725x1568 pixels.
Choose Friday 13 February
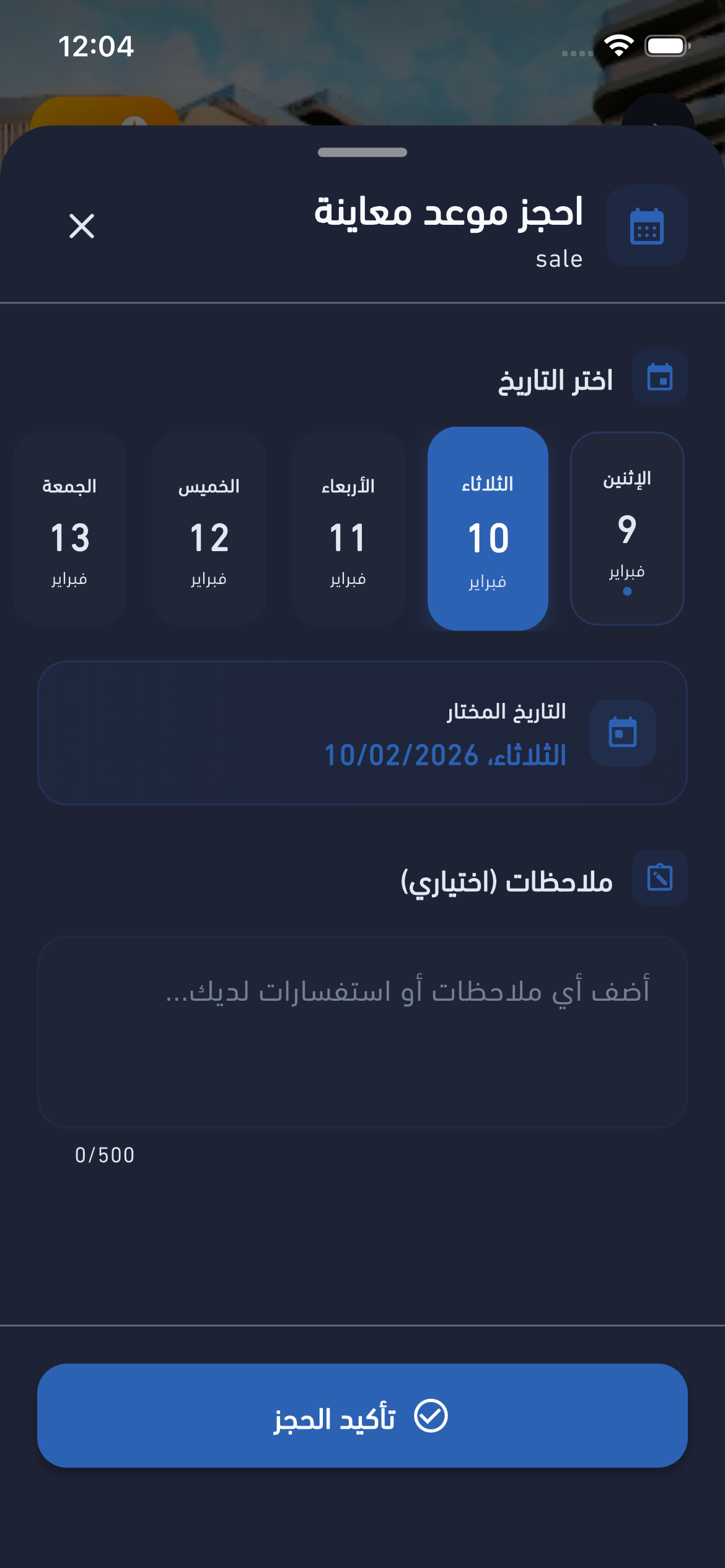click(x=69, y=528)
